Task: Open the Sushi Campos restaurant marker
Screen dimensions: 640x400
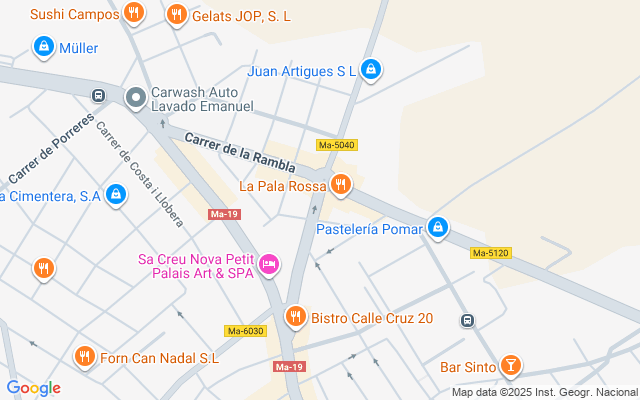Action: 135,14
